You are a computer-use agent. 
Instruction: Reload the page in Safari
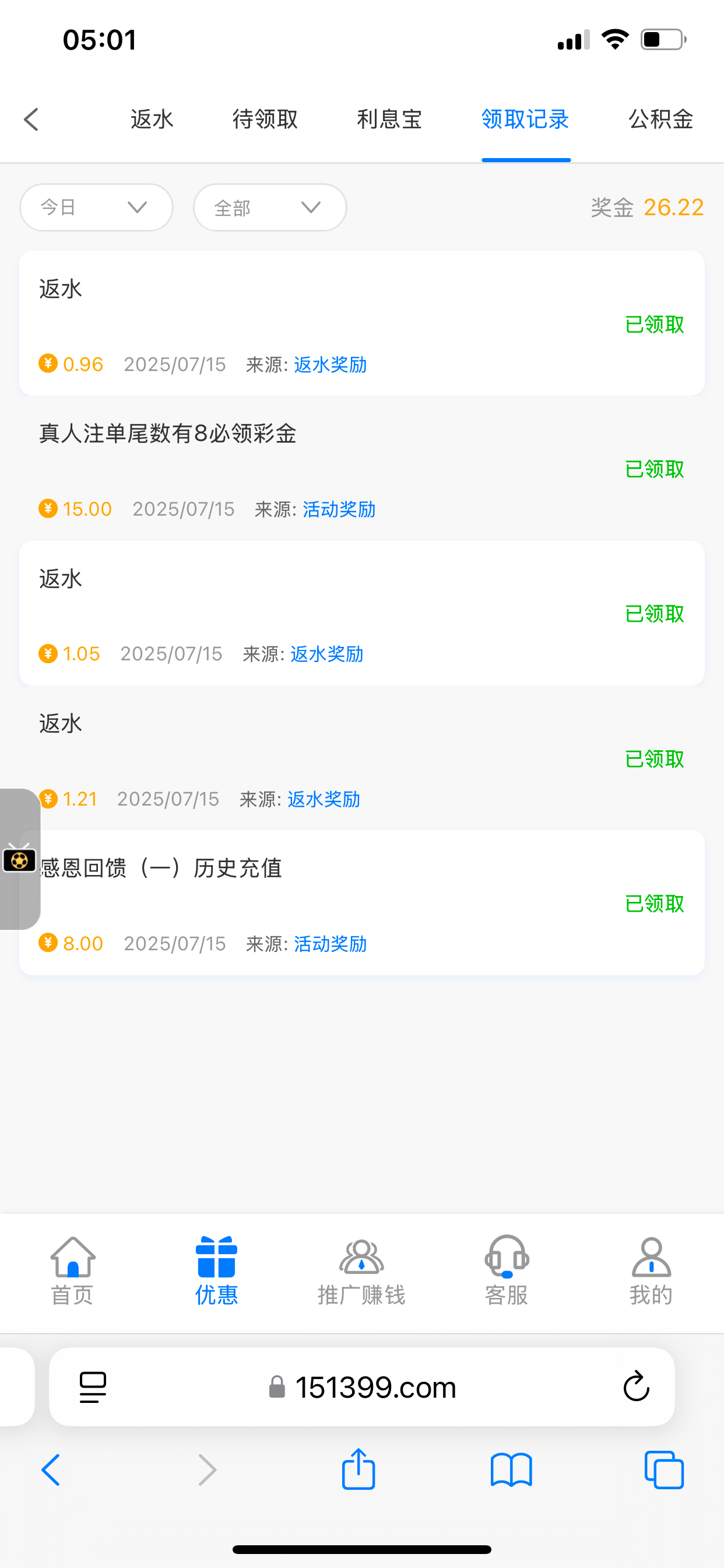click(637, 1387)
